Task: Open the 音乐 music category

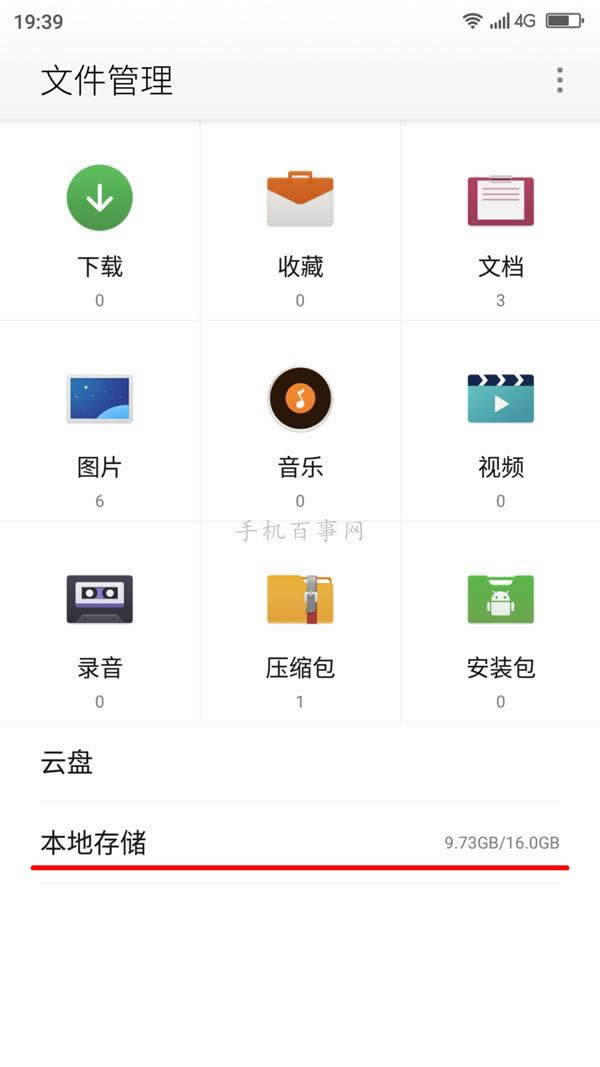Action: coord(300,422)
